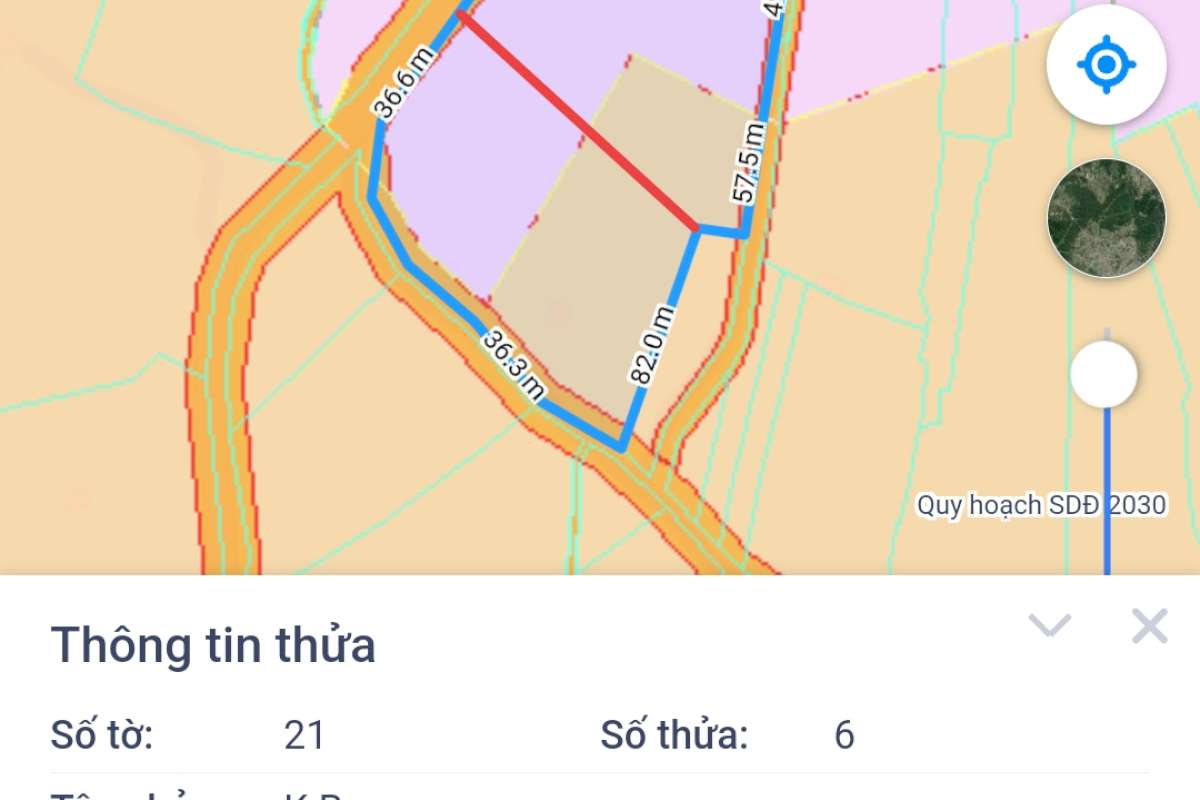The image size is (1200, 800).
Task: Switch to satellite map view
Action: click(x=1105, y=218)
